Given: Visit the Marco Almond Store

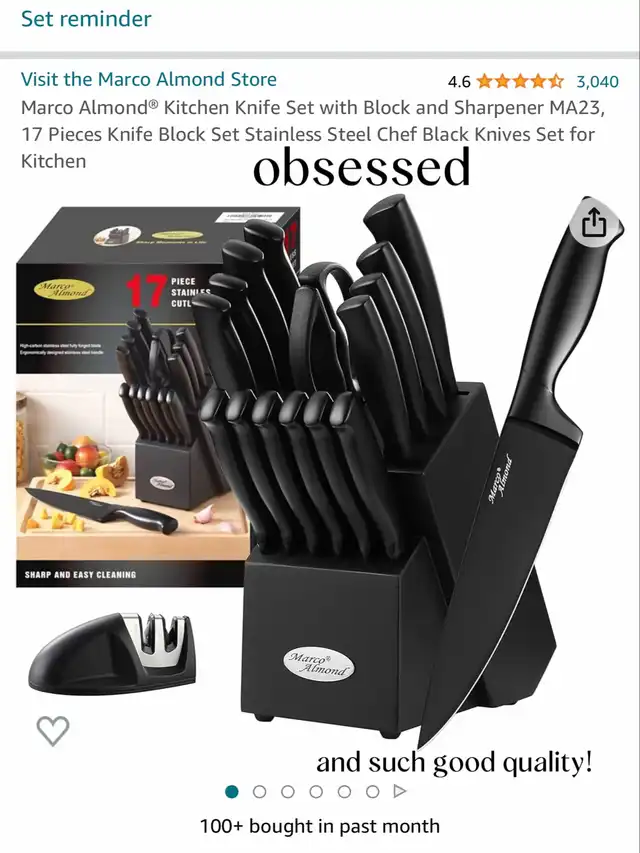Looking at the screenshot, I should (149, 79).
